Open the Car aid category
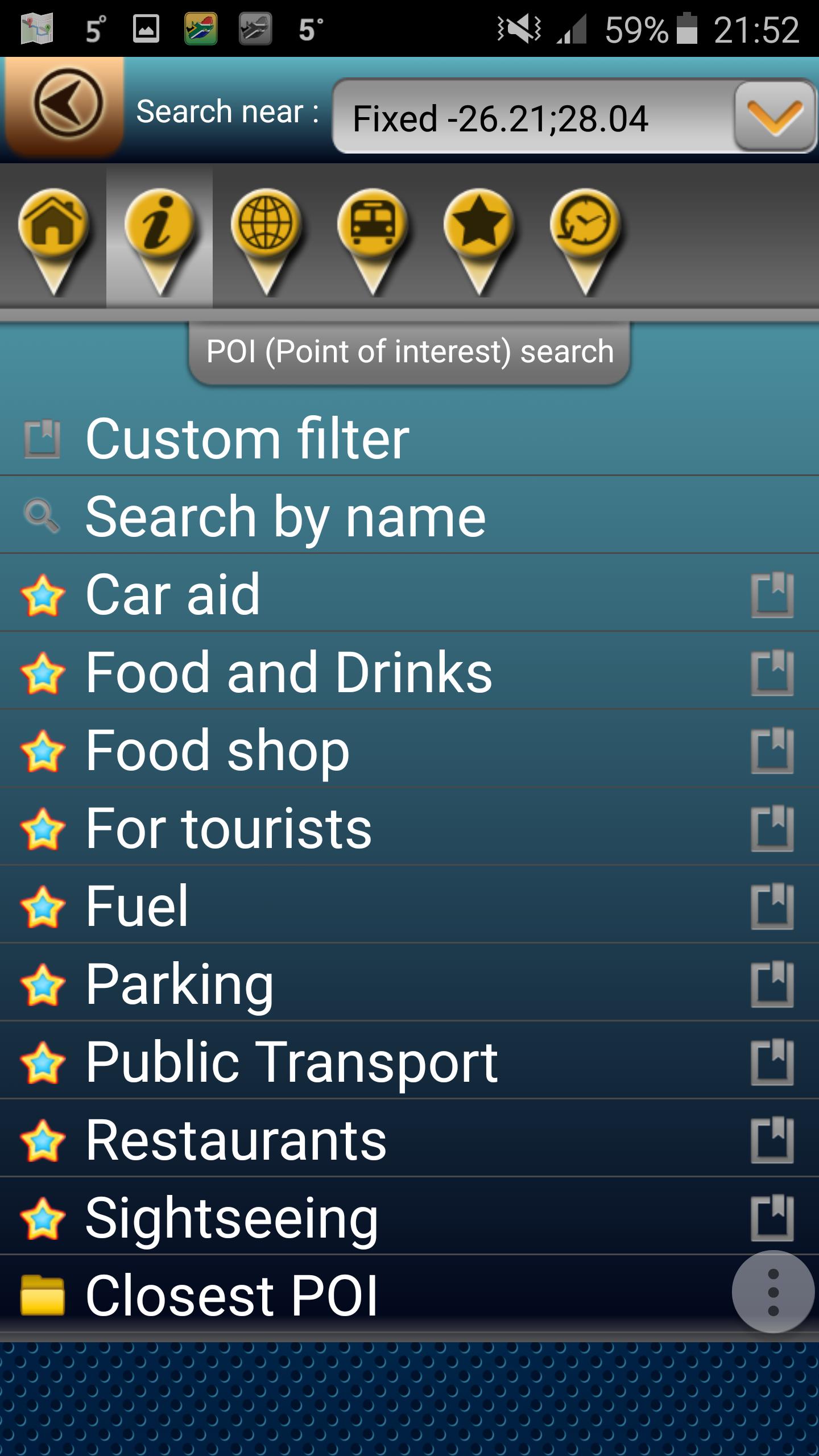Viewport: 819px width, 1456px height. [173, 594]
